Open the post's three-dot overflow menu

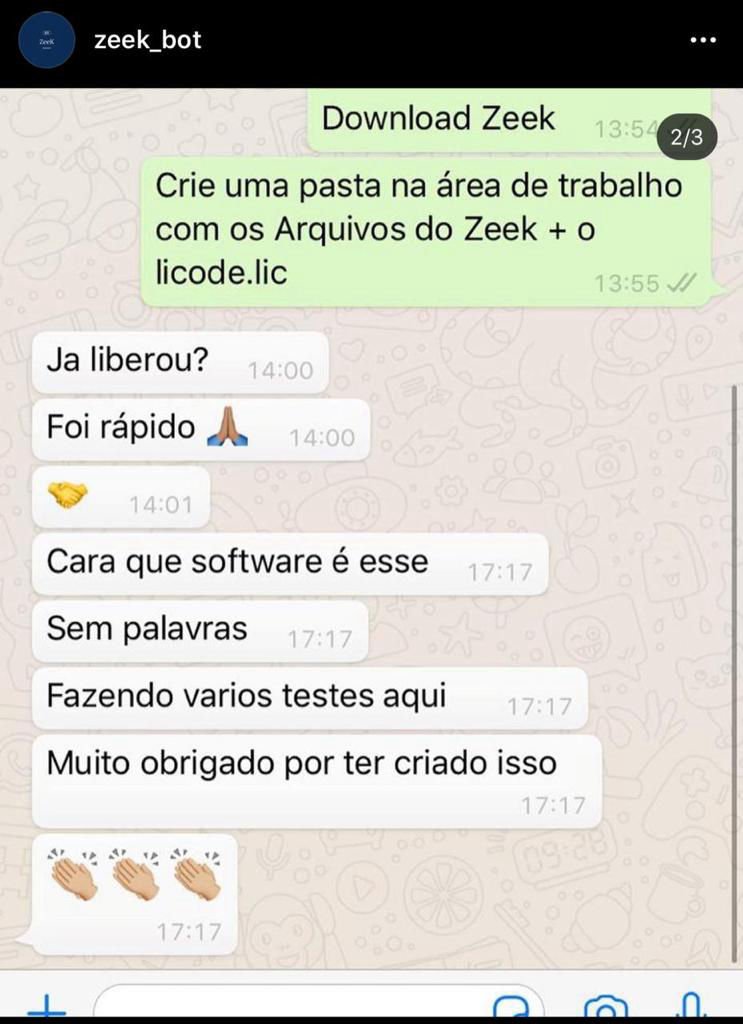tap(703, 41)
